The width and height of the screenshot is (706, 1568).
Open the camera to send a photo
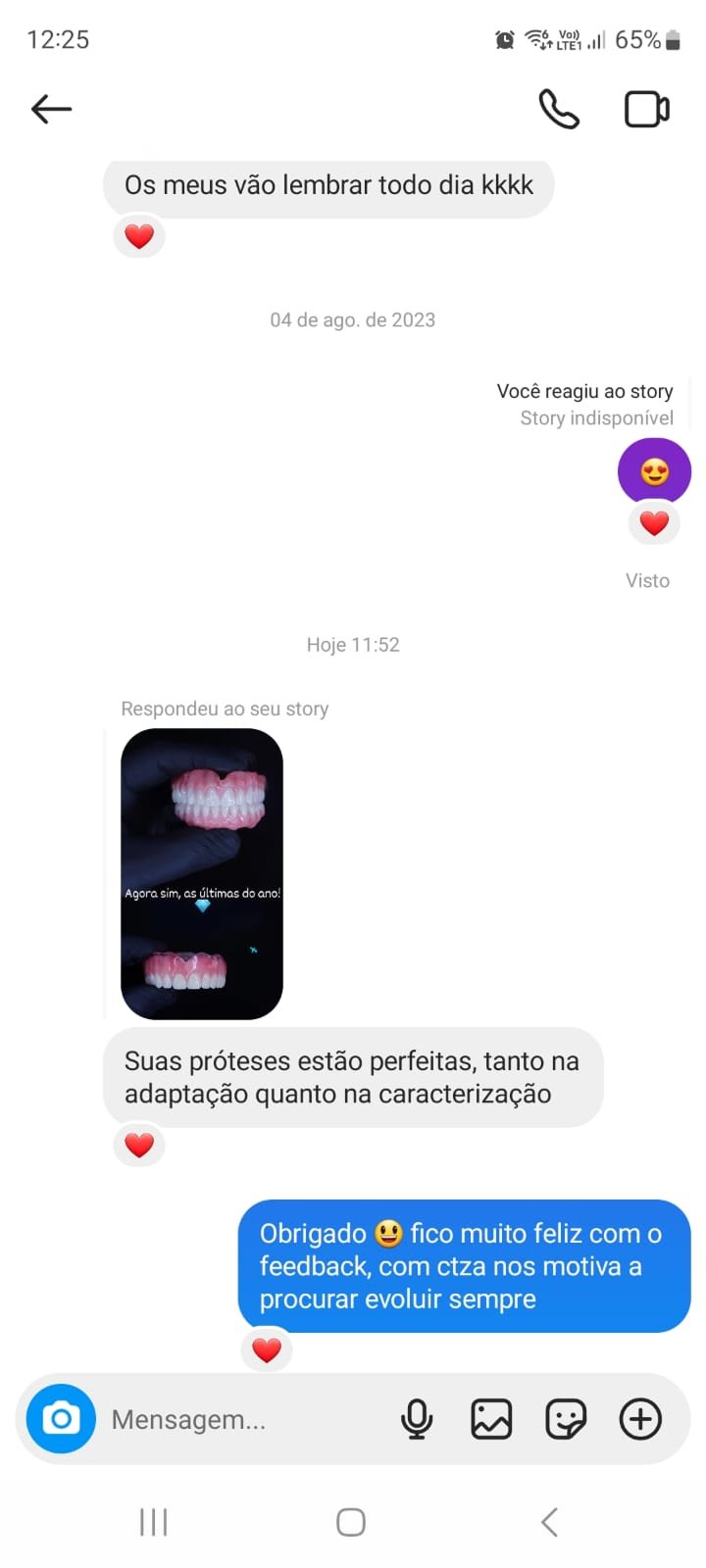click(x=60, y=1418)
